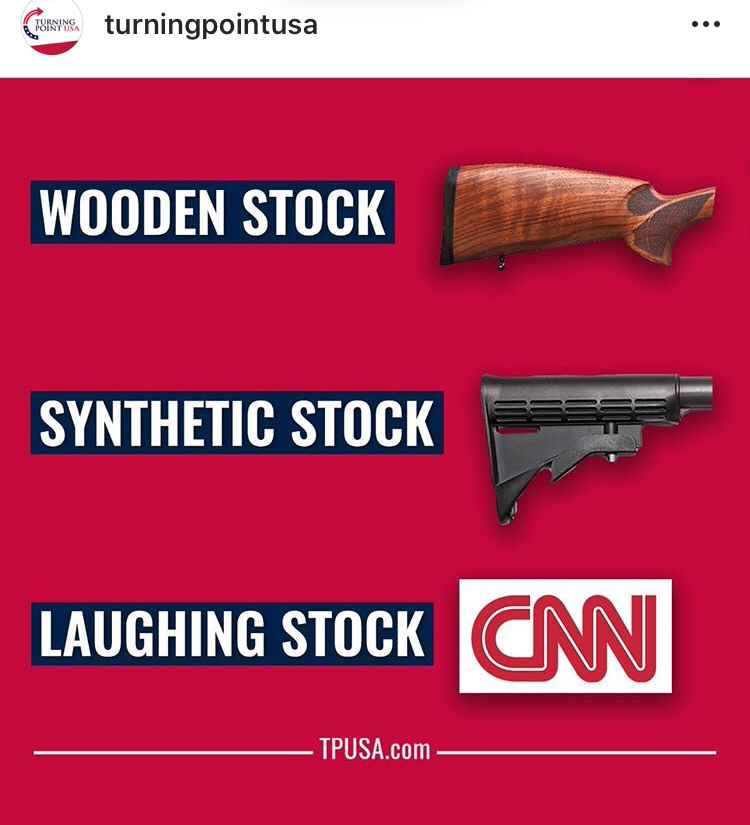Tap the turningpointusa username
Screen dimensions: 750x825
click(x=211, y=25)
